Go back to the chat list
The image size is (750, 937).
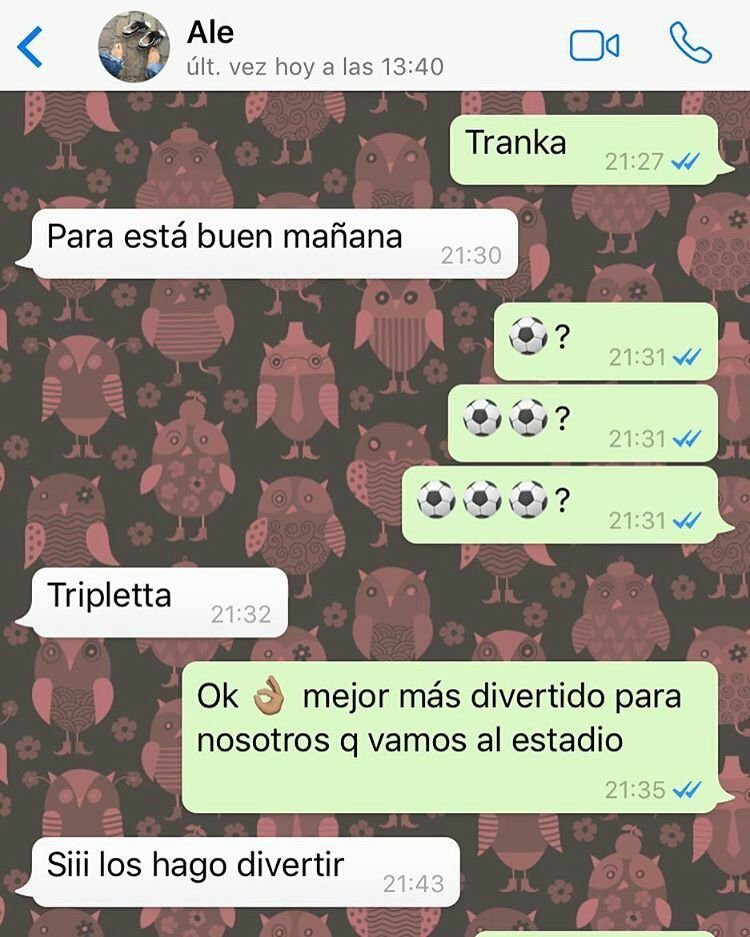tap(31, 47)
